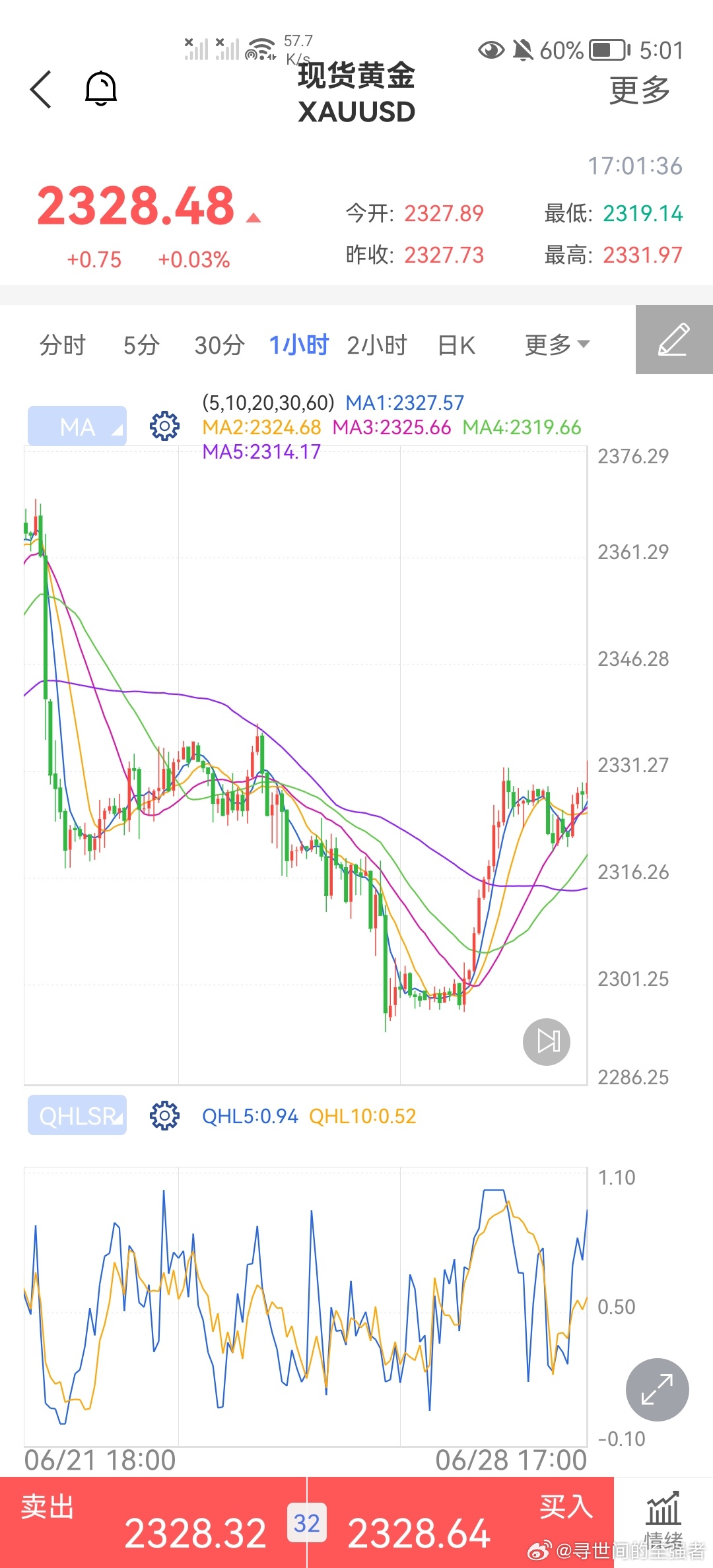Change the QHLSR sub indicator
Screen dimensions: 713x1568
coord(77,1115)
